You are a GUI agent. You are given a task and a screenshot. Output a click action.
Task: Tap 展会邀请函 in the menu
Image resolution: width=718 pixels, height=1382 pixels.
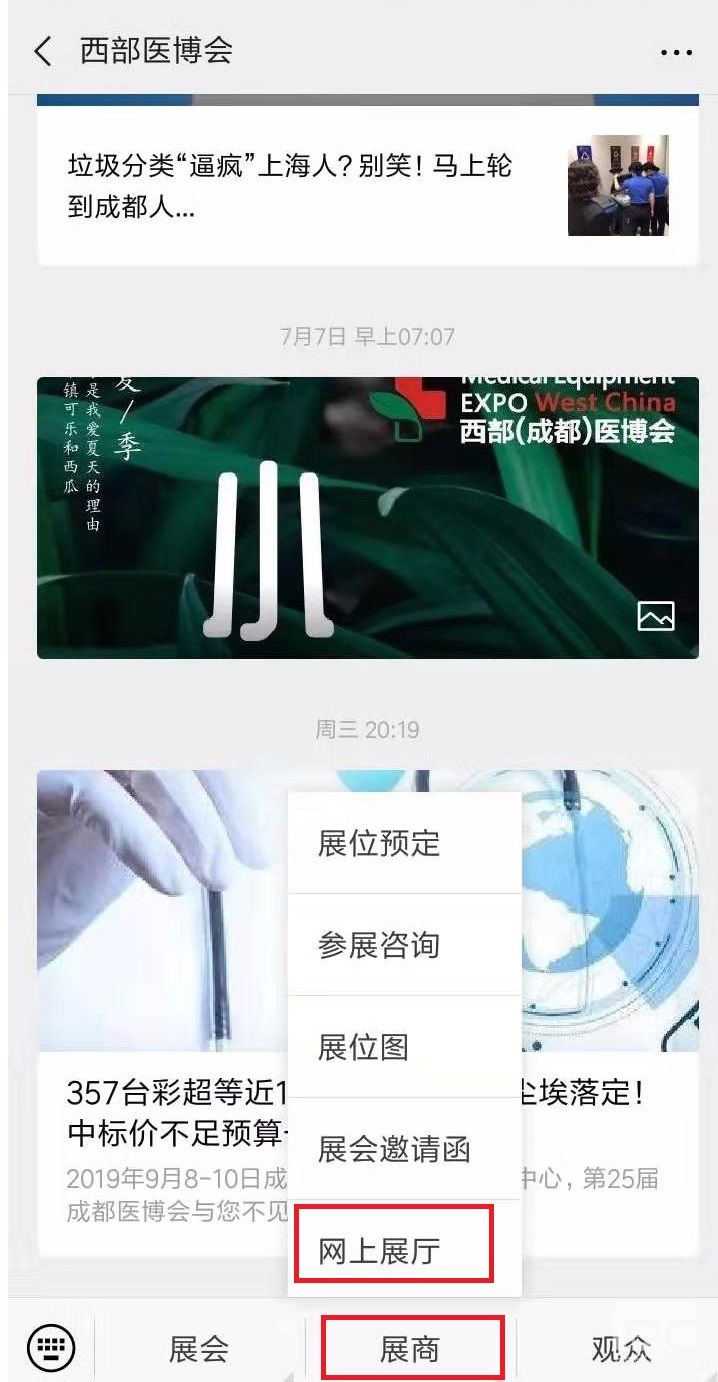(x=394, y=1149)
